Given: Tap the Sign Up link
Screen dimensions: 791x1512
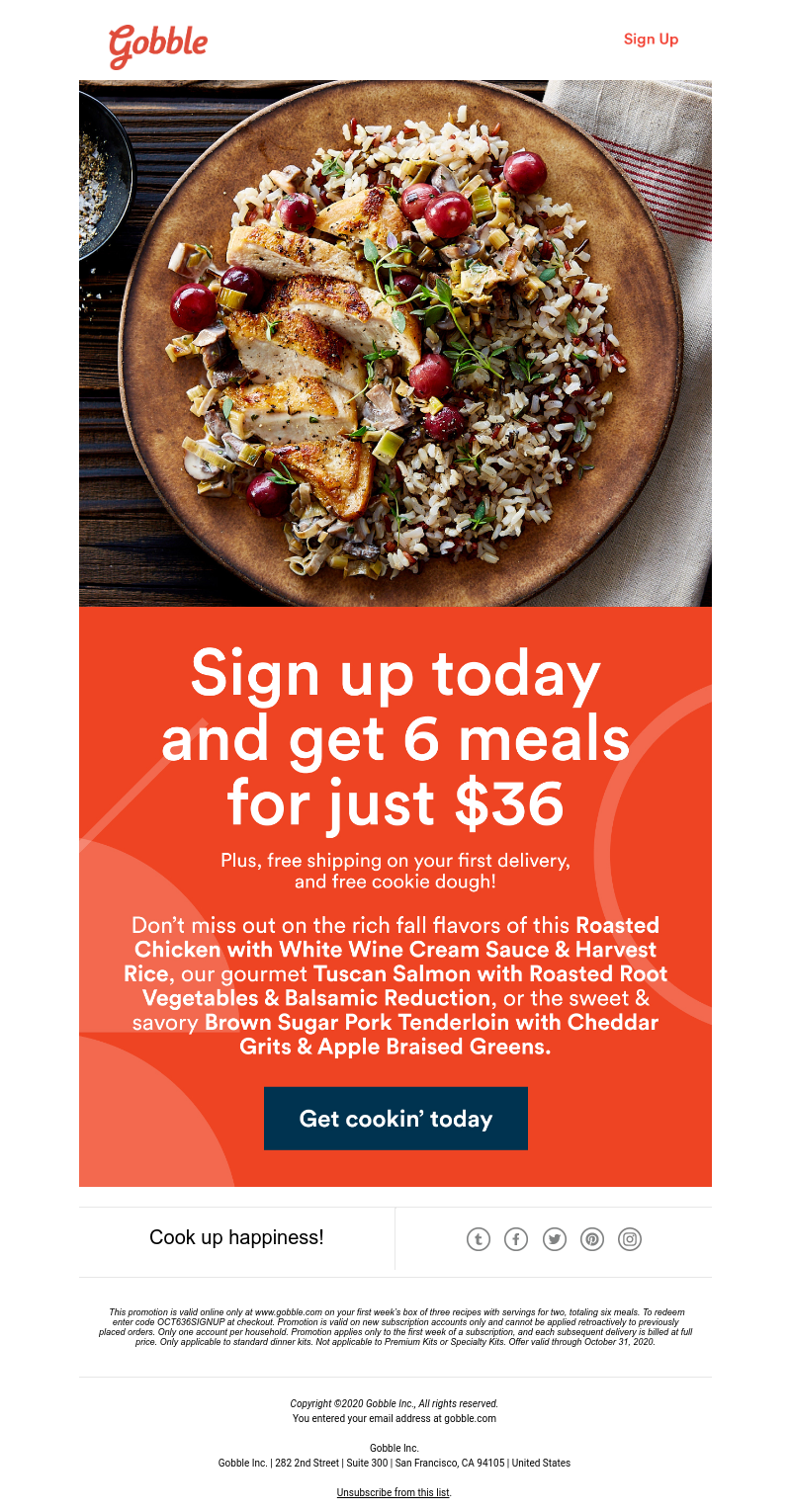Looking at the screenshot, I should (x=651, y=40).
